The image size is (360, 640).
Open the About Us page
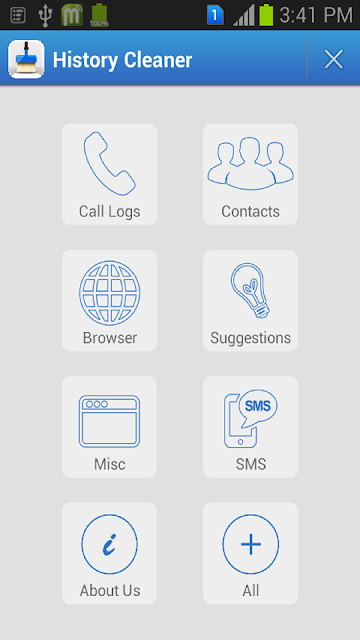click(x=109, y=553)
